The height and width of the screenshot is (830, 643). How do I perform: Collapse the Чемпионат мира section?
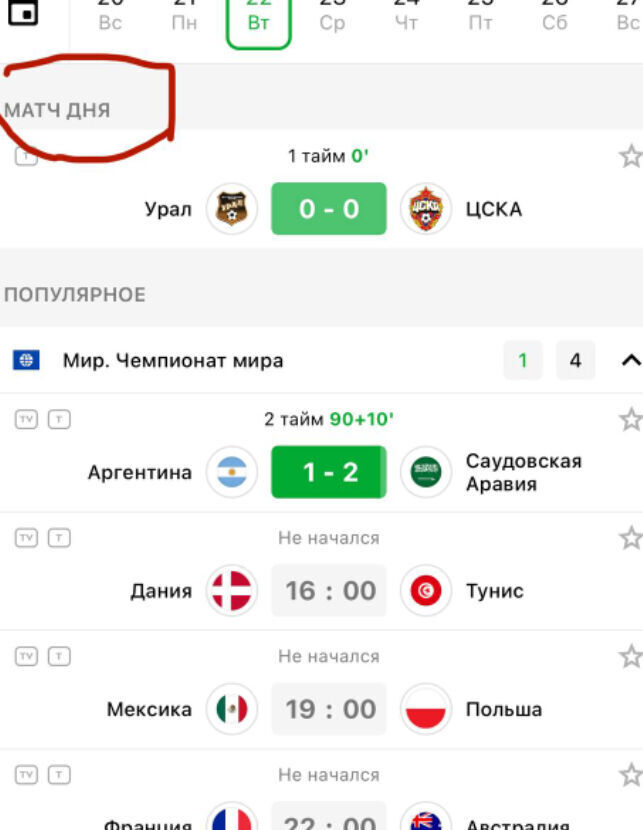629,360
